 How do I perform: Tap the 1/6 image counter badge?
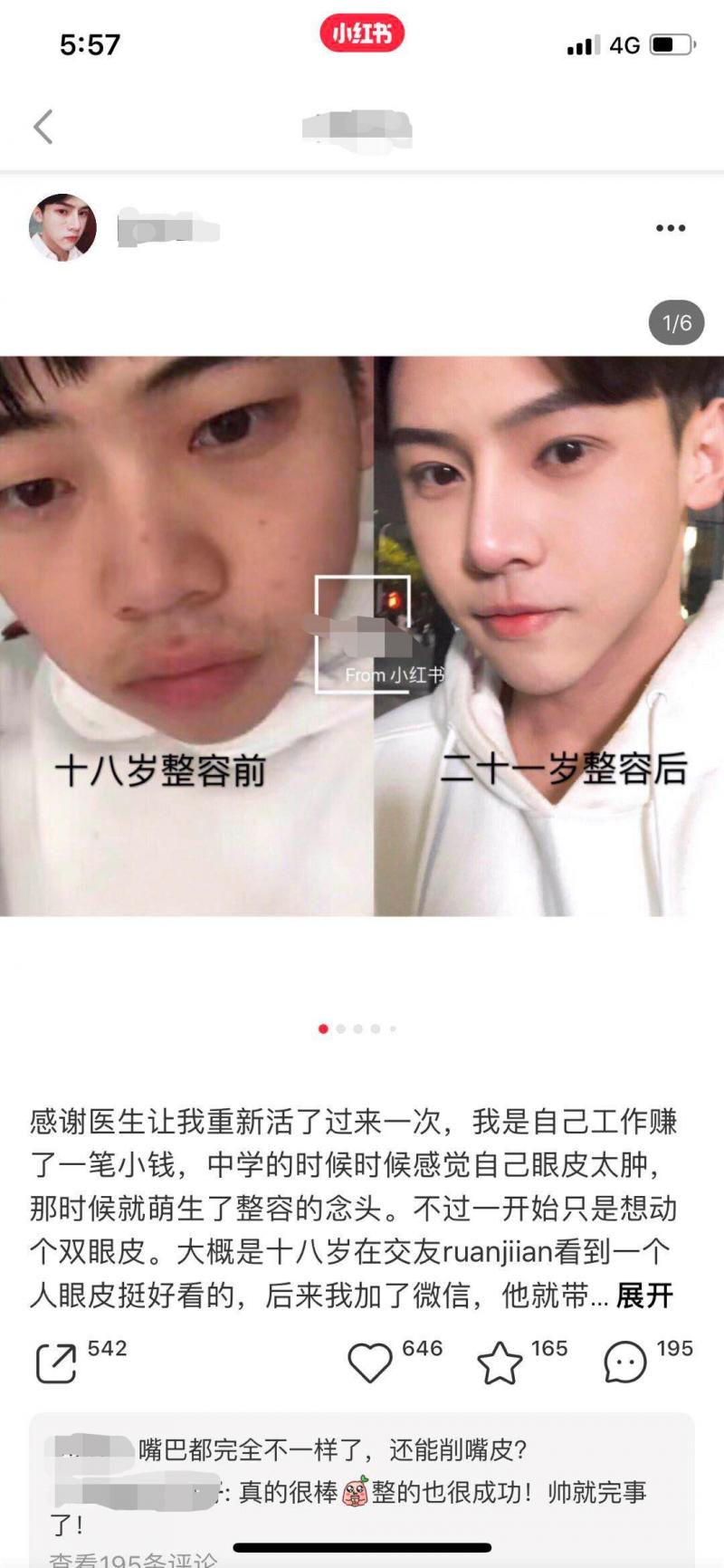click(674, 322)
